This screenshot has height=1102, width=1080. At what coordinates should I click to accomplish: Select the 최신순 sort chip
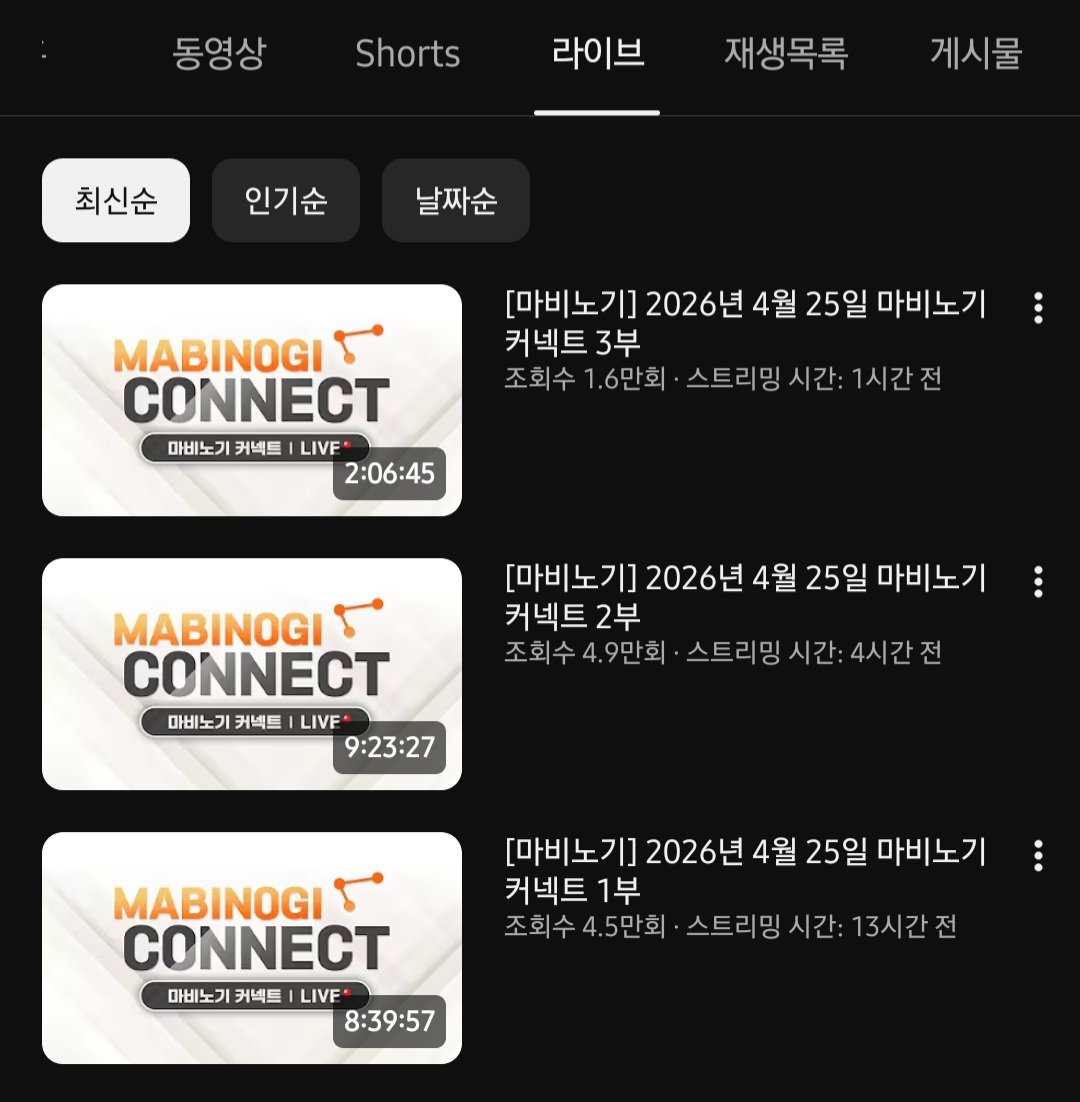point(116,200)
